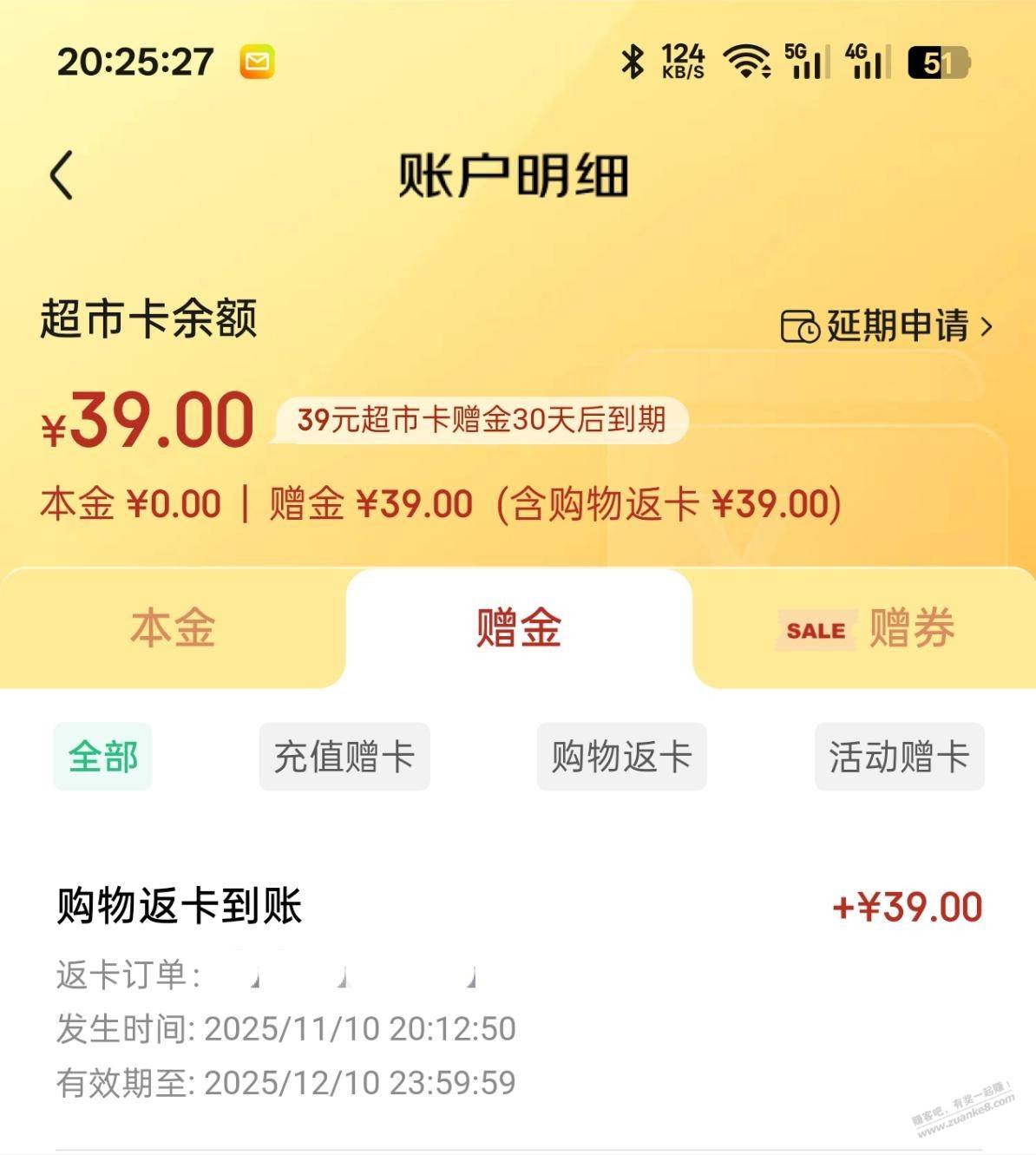
Task: Go back from 账户明细 page
Action: pos(62,176)
